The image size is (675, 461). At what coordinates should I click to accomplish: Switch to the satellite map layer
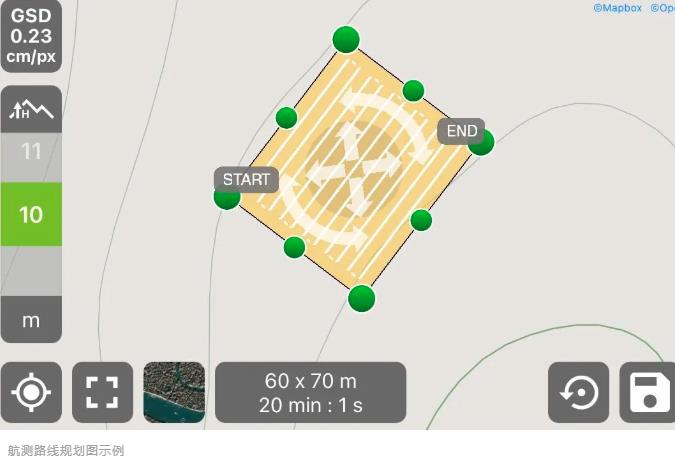tap(174, 392)
